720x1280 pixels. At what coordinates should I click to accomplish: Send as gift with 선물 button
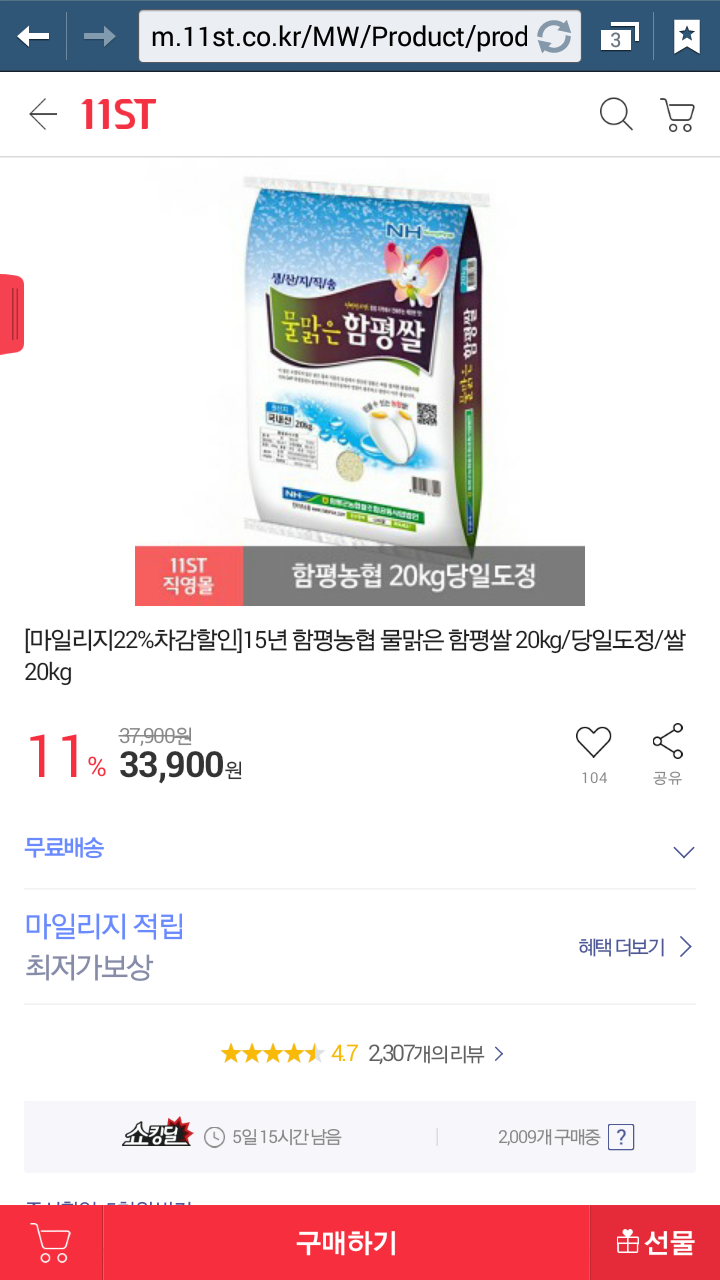click(655, 1243)
